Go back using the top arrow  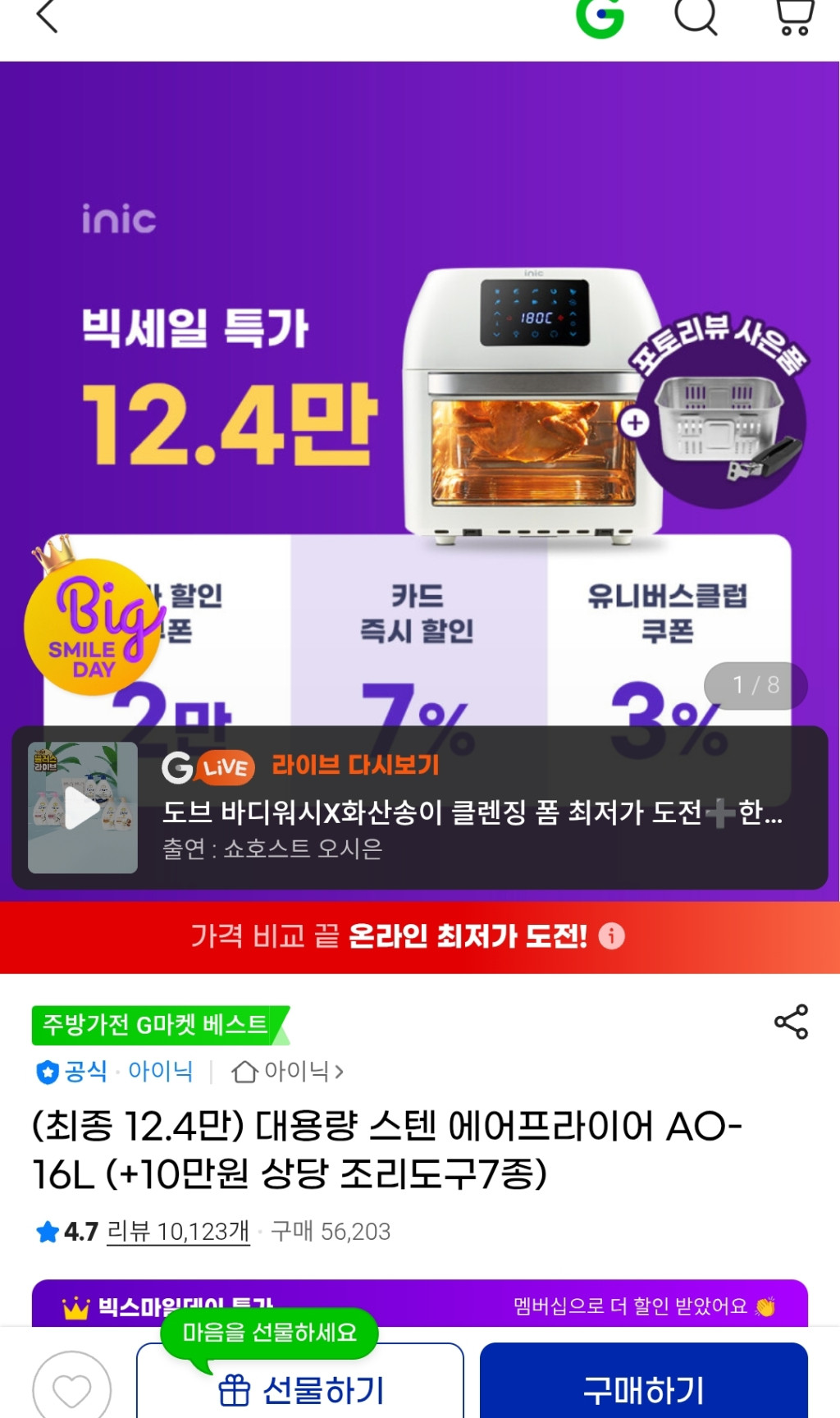coord(48,16)
